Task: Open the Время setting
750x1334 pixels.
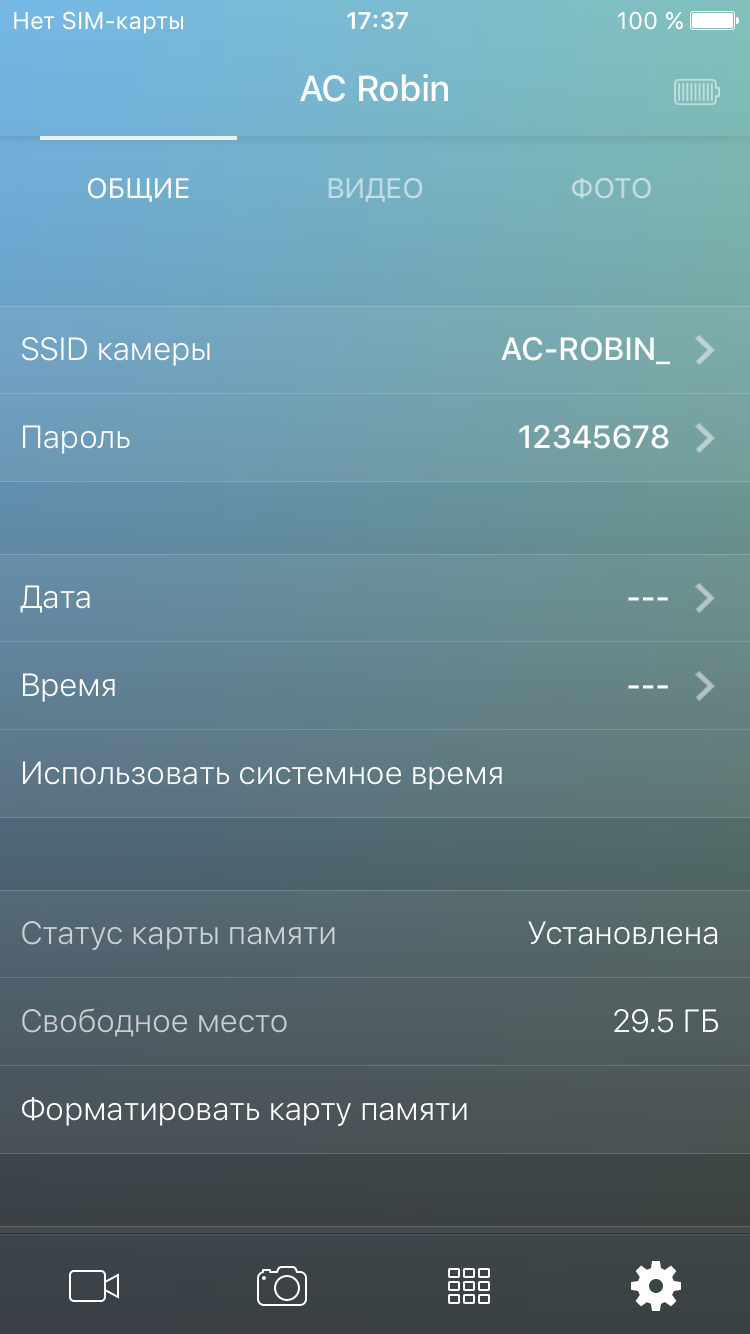Action: (x=375, y=686)
